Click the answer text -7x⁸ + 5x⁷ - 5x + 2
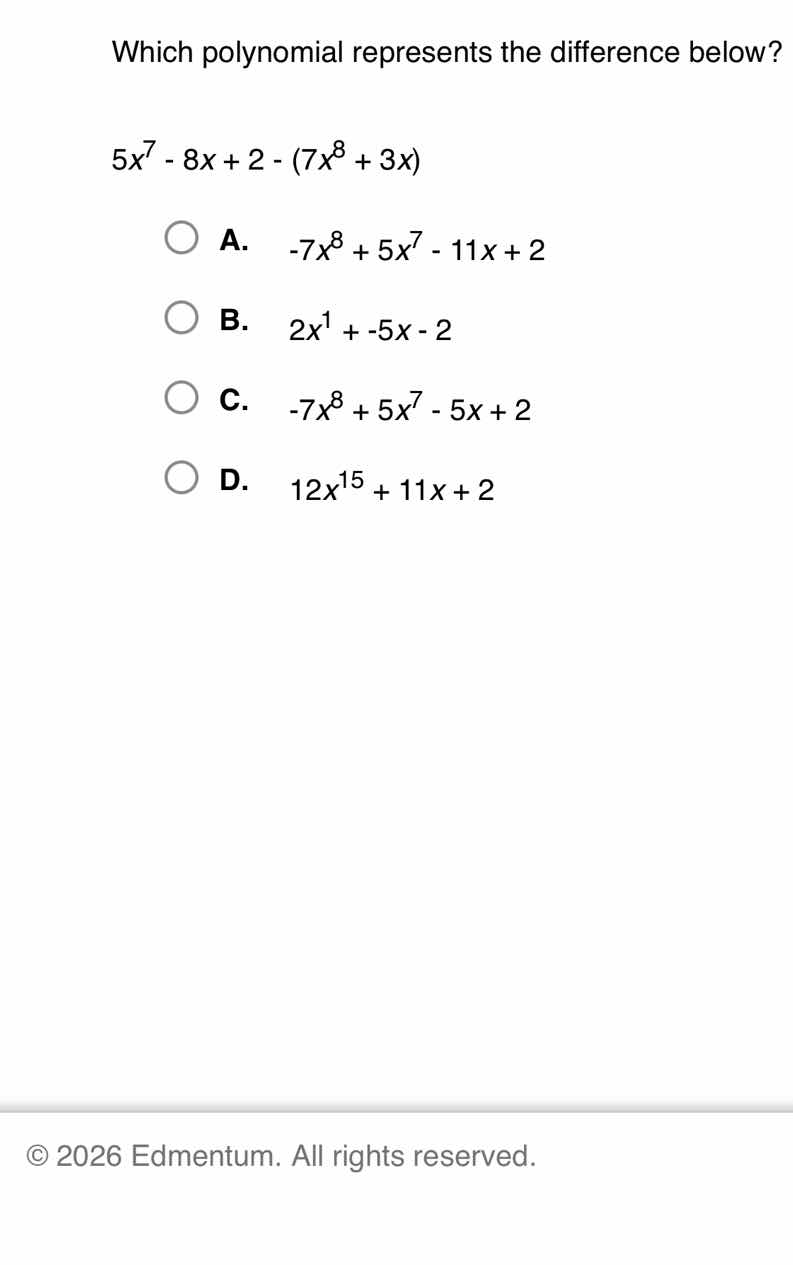The height and width of the screenshot is (1265, 793). coord(410,407)
